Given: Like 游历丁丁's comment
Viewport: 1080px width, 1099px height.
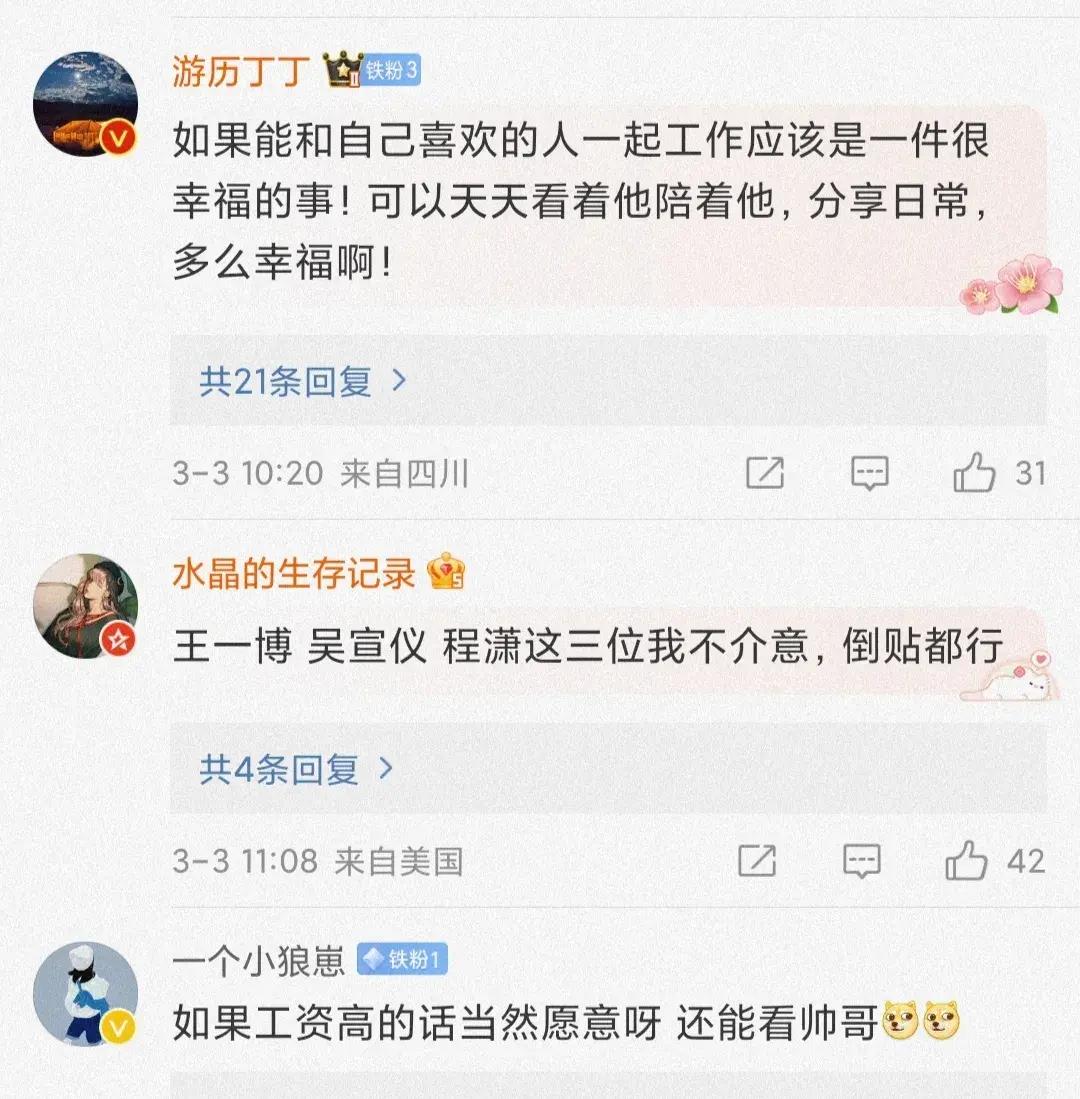Looking at the screenshot, I should tap(975, 473).
